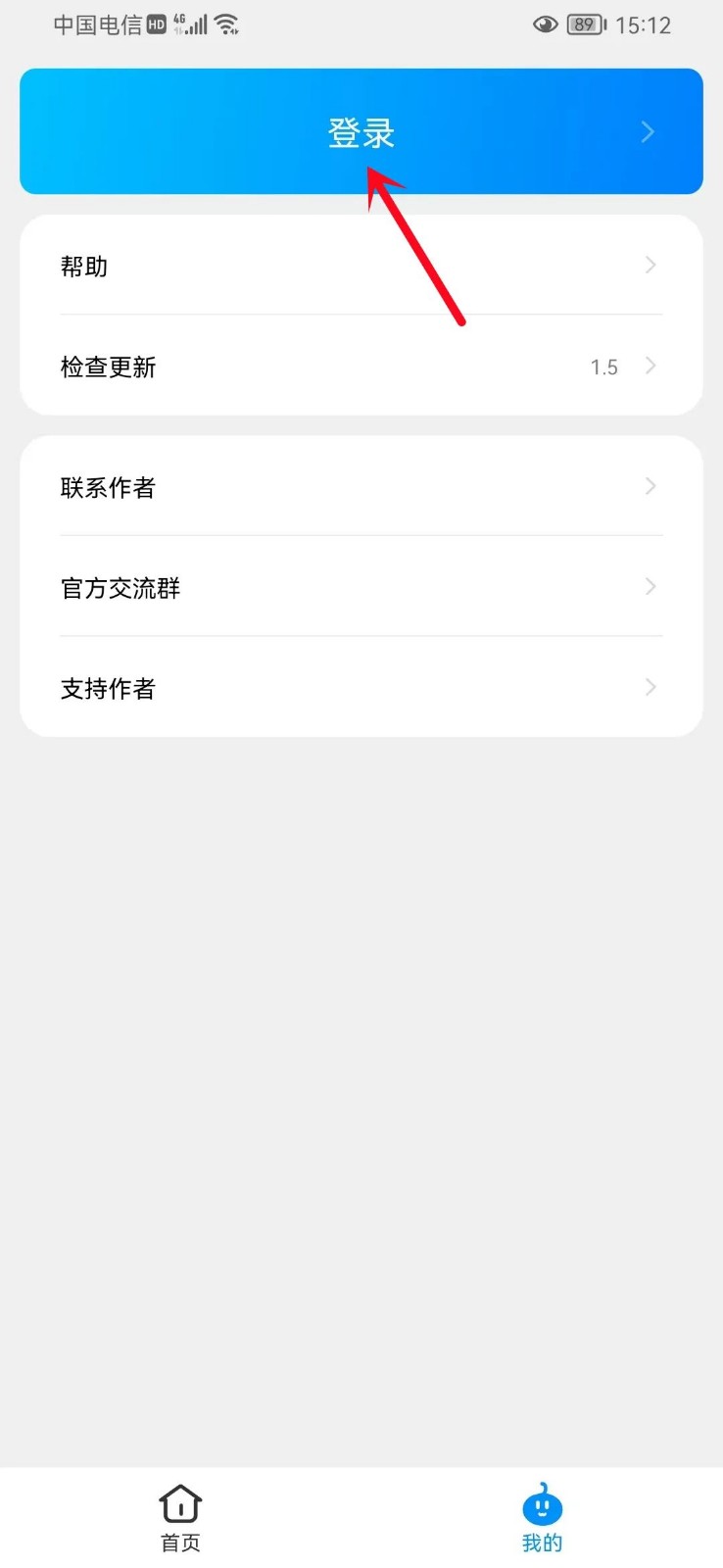Select the 我的 robot icon in bottom bar
Image resolution: width=723 pixels, height=1568 pixels.
point(542,1502)
